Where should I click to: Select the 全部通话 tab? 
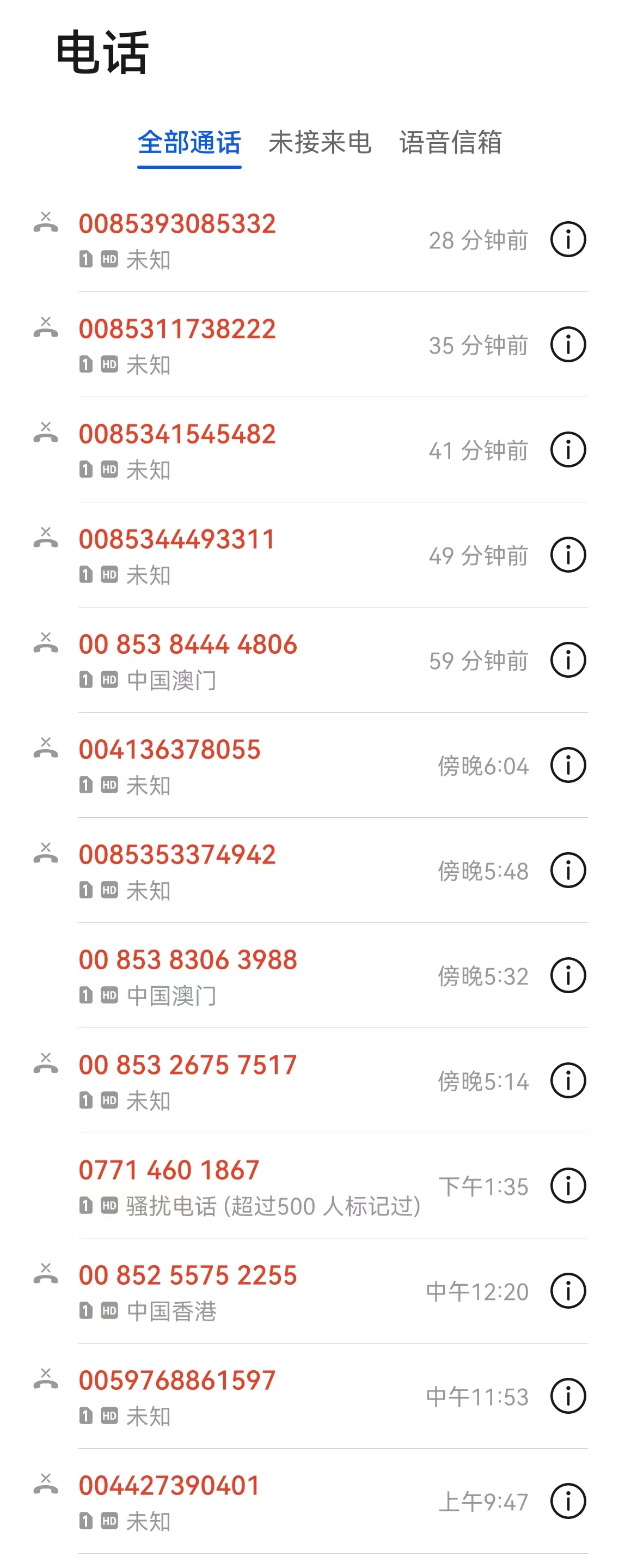pyautogui.click(x=189, y=143)
